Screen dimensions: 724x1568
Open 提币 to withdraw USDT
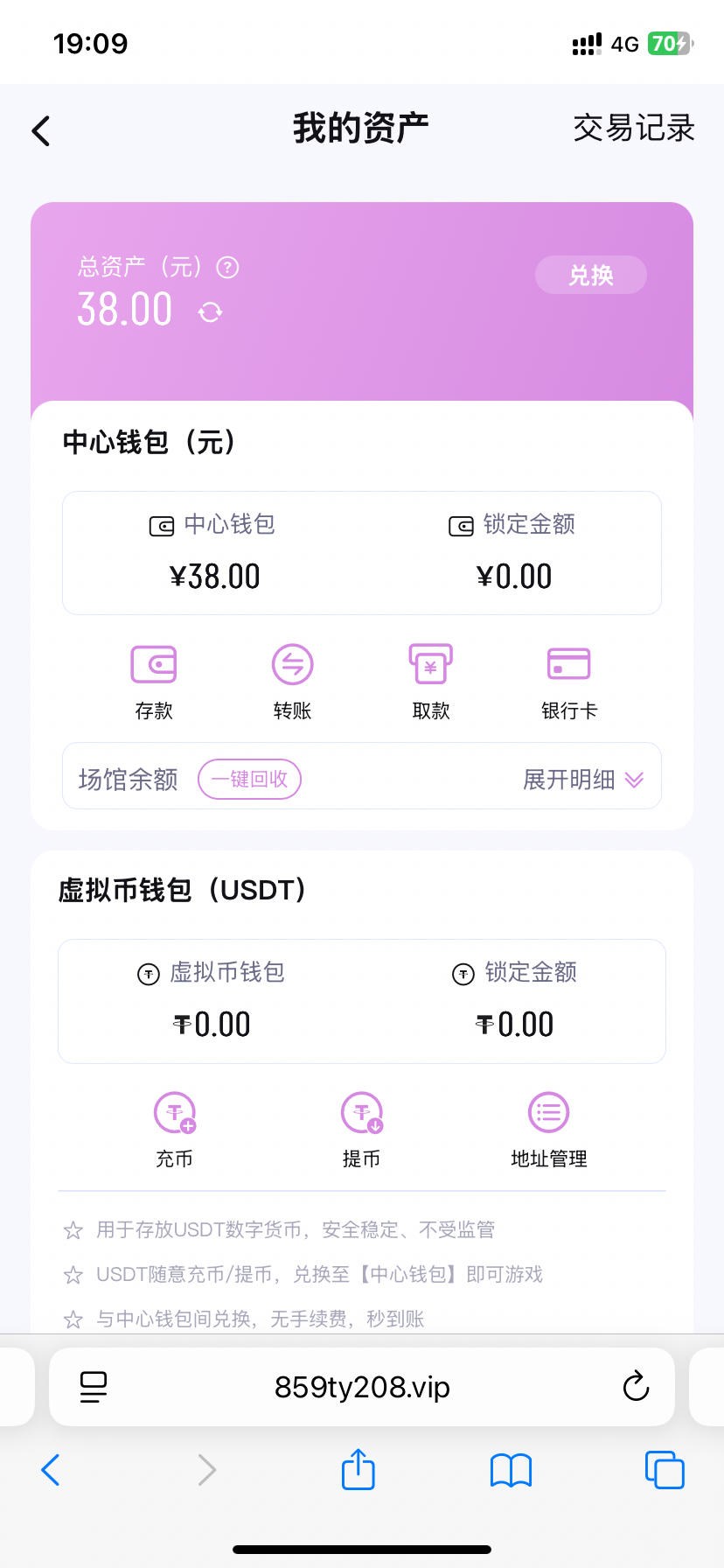tap(361, 1130)
